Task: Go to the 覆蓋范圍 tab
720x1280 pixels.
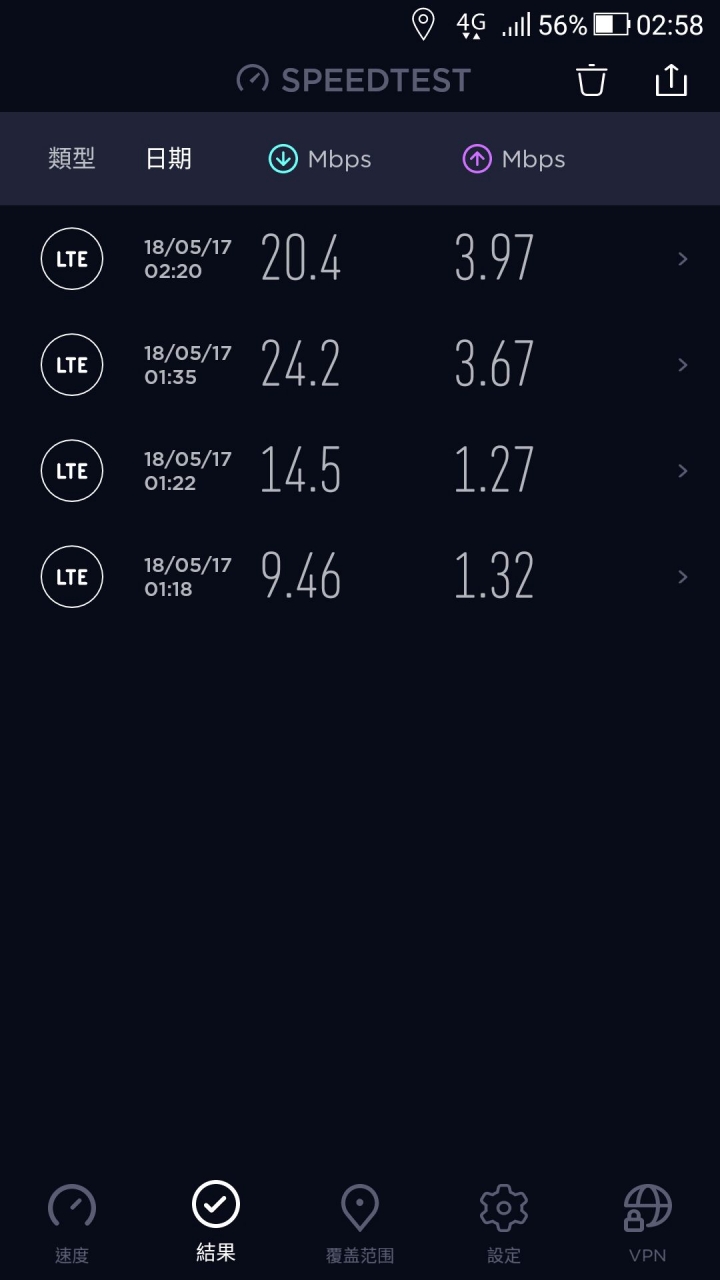Action: click(360, 1223)
